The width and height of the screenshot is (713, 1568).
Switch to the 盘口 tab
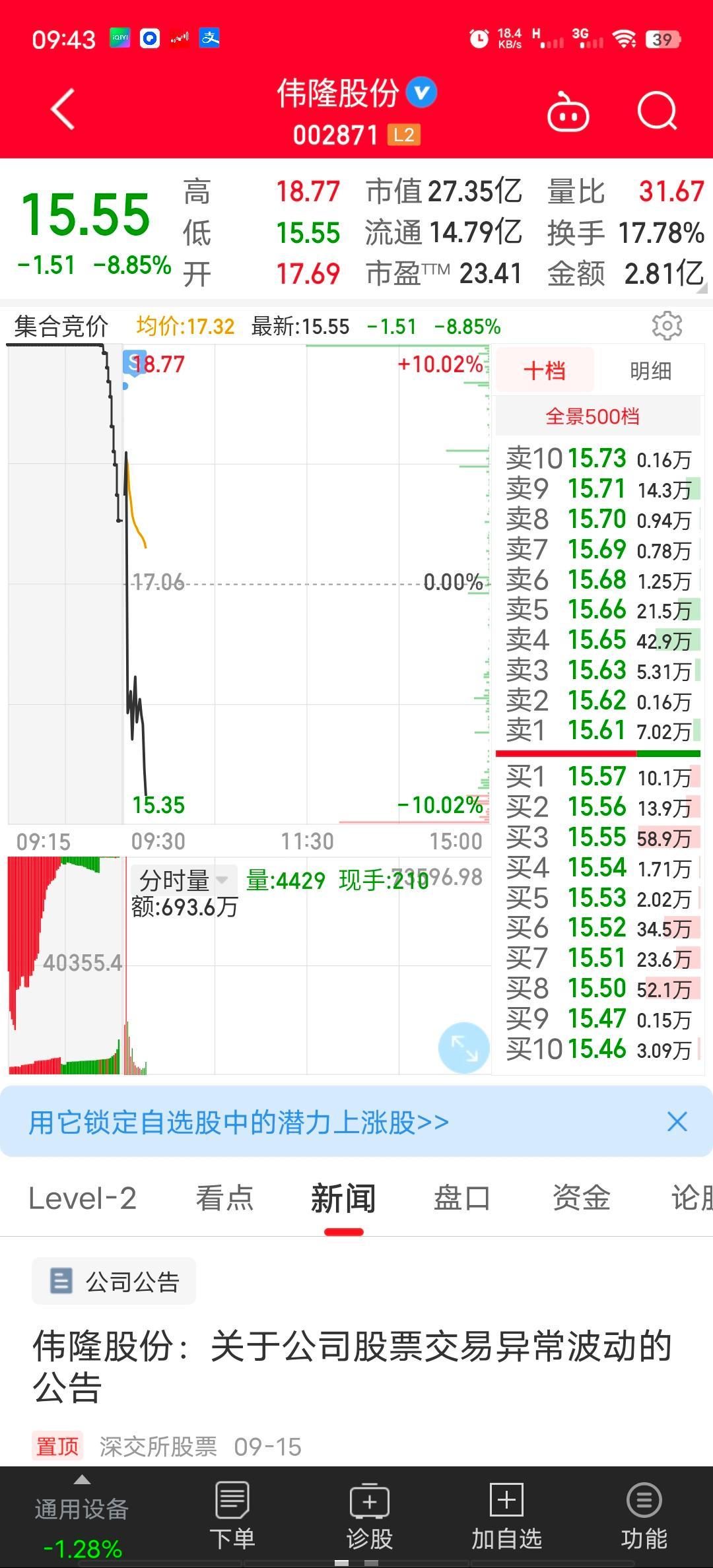(462, 1199)
